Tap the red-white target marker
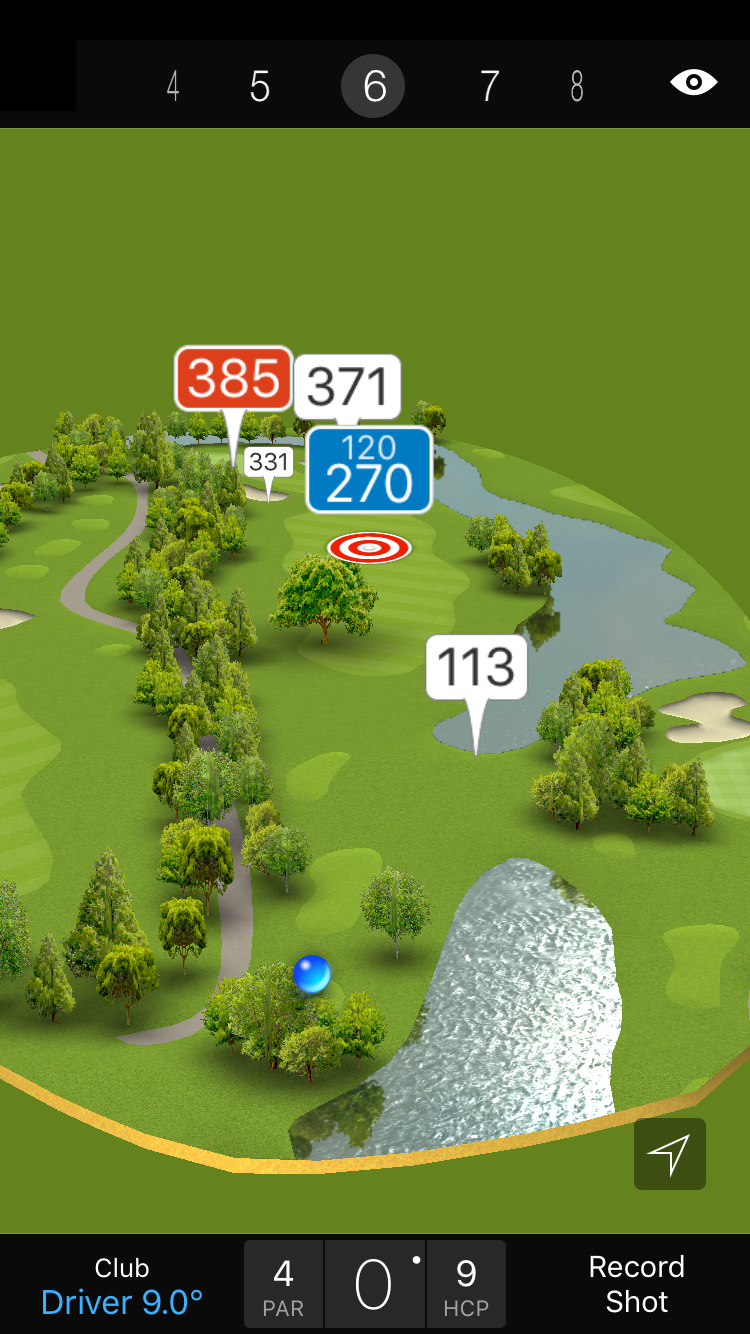This screenshot has width=750, height=1334. coord(369,547)
